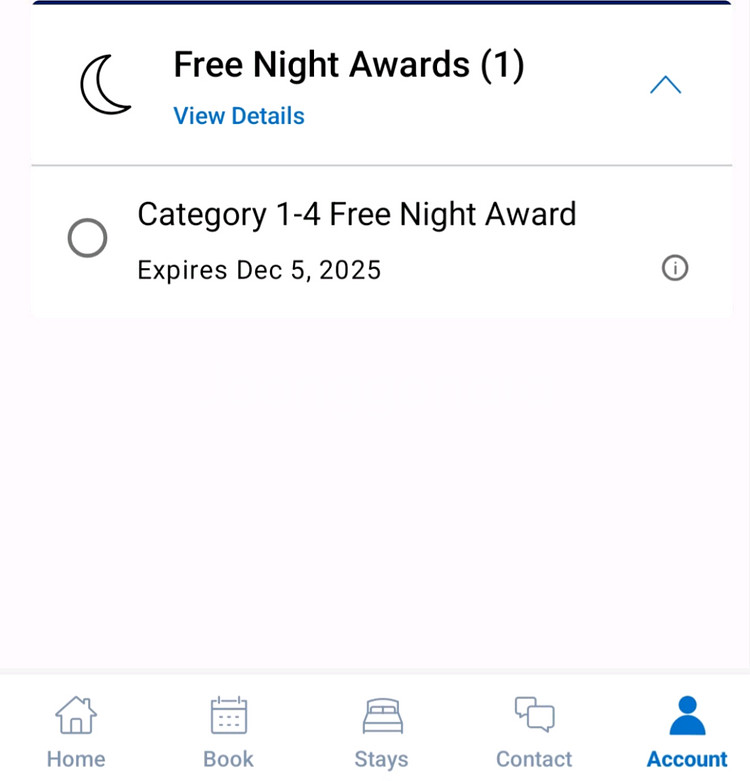Collapse the Free Night Awards section
Image resolution: width=750 pixels, height=781 pixels.
coord(665,85)
